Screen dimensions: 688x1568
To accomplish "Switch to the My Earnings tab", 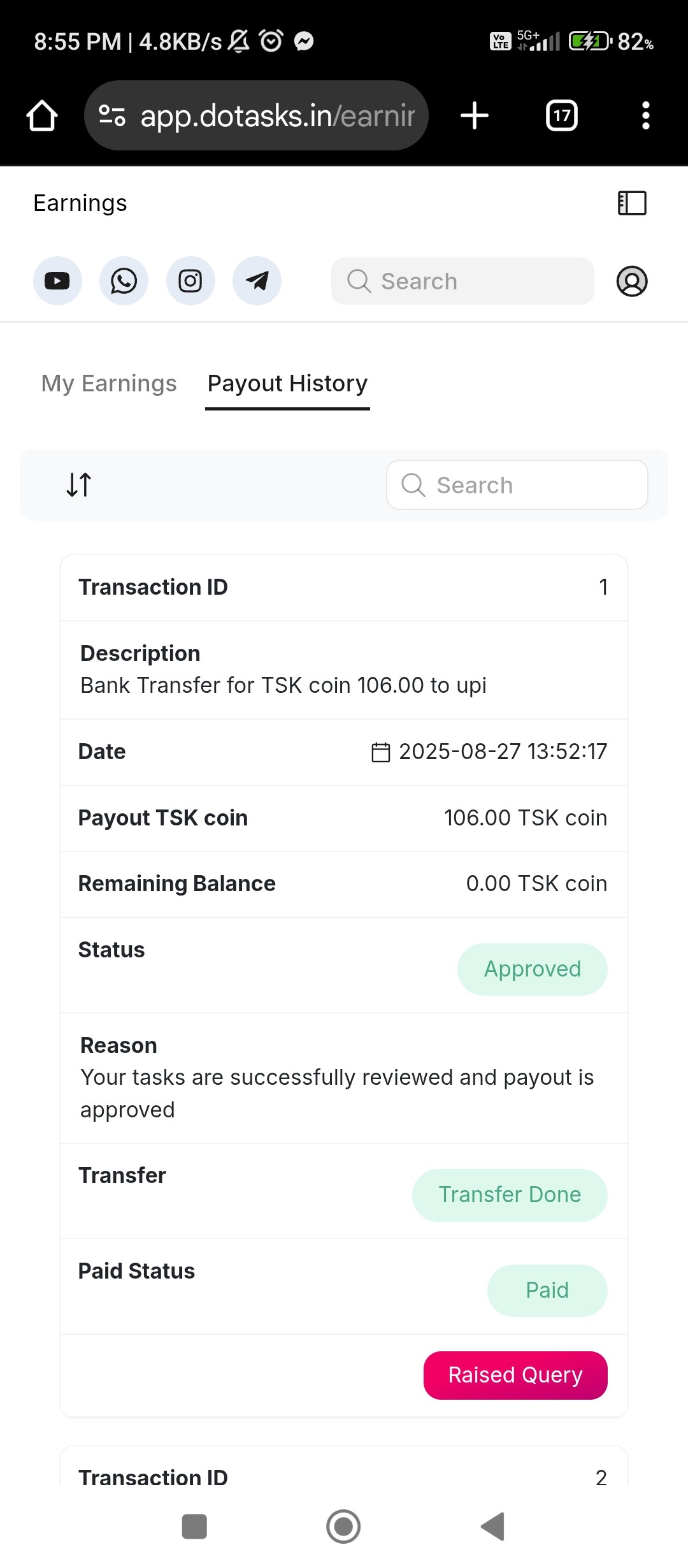I will (109, 384).
